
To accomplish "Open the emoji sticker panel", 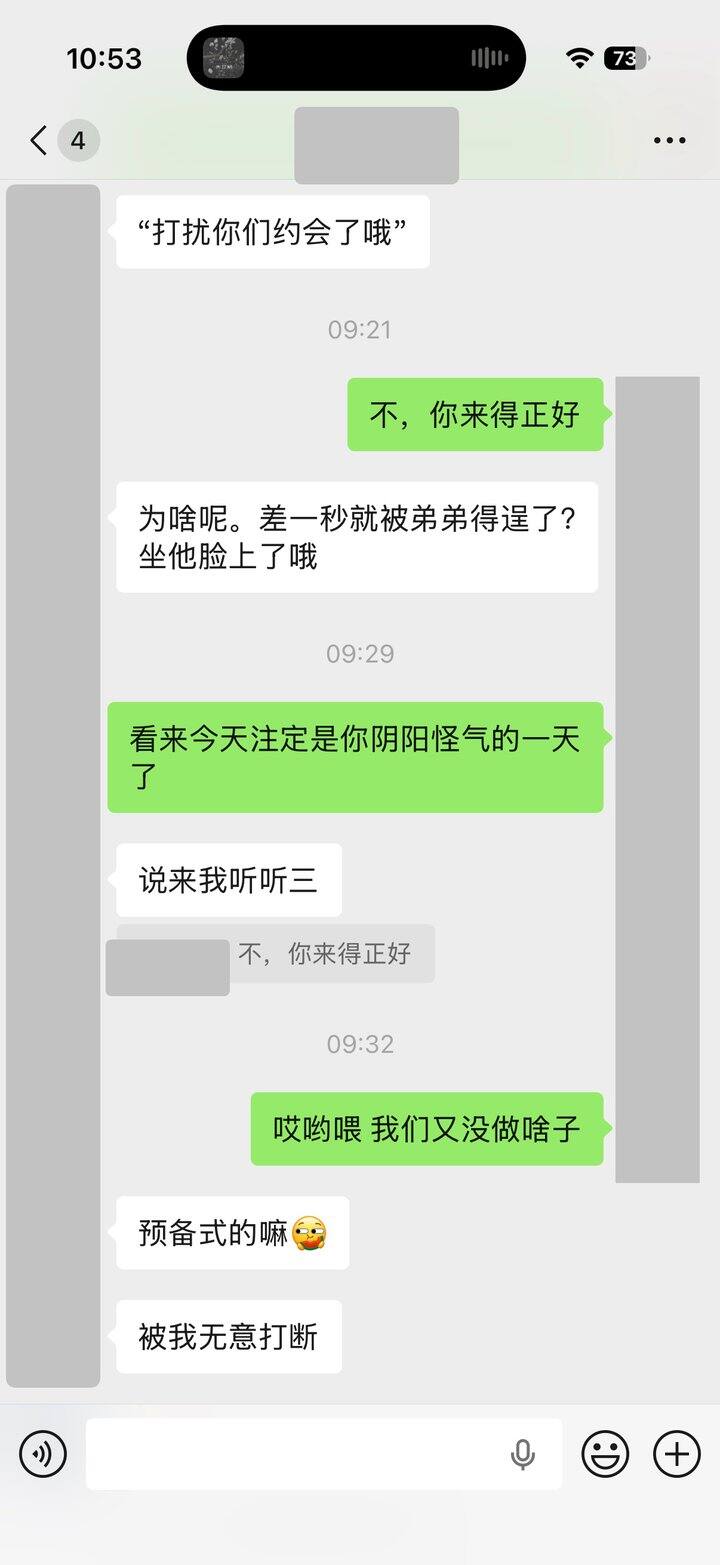I will click(x=605, y=1453).
